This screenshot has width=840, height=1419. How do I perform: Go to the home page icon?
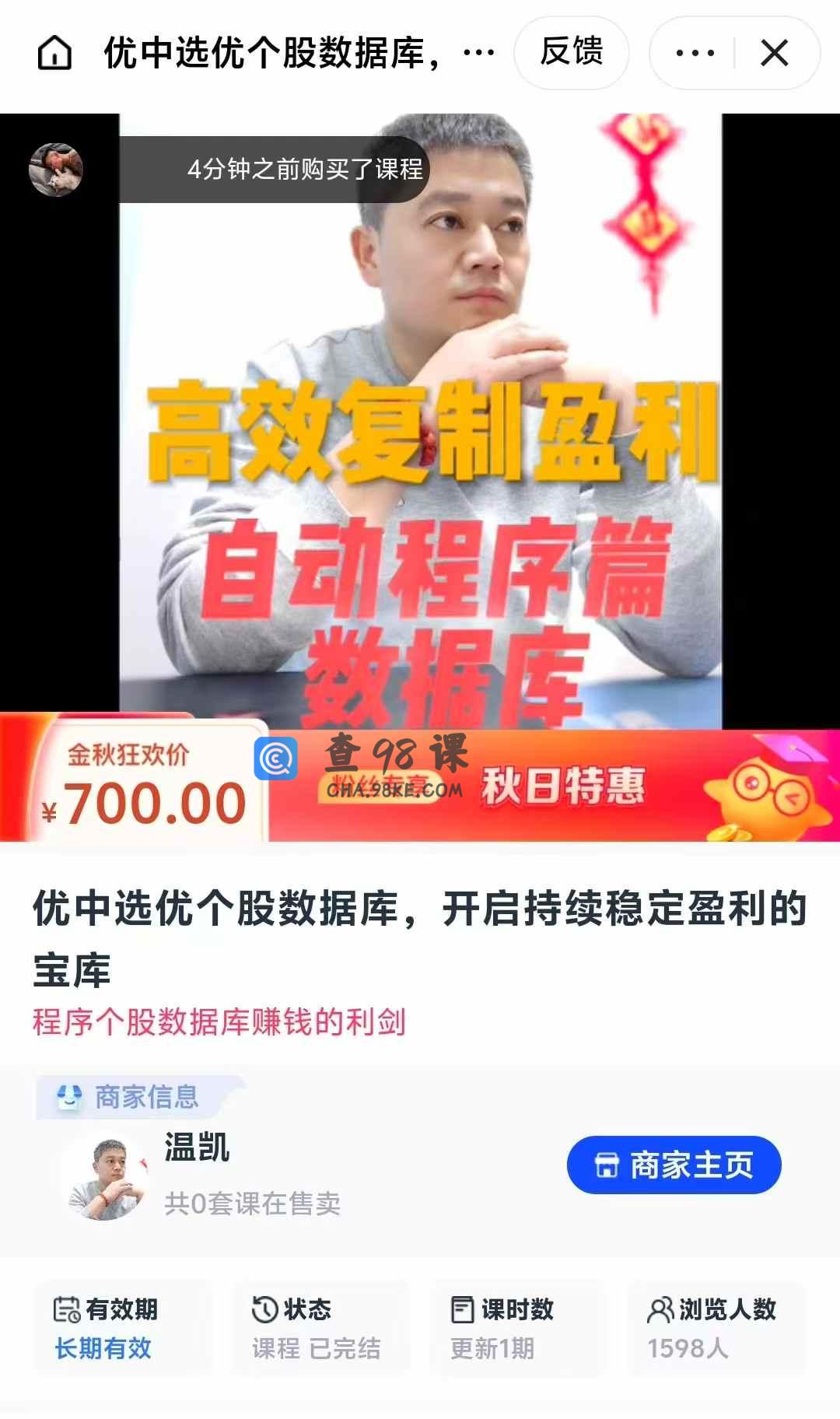click(54, 53)
